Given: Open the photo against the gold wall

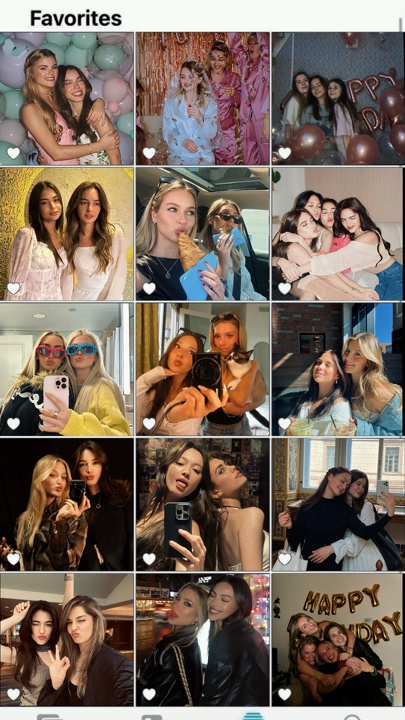Looking at the screenshot, I should click(67, 234).
